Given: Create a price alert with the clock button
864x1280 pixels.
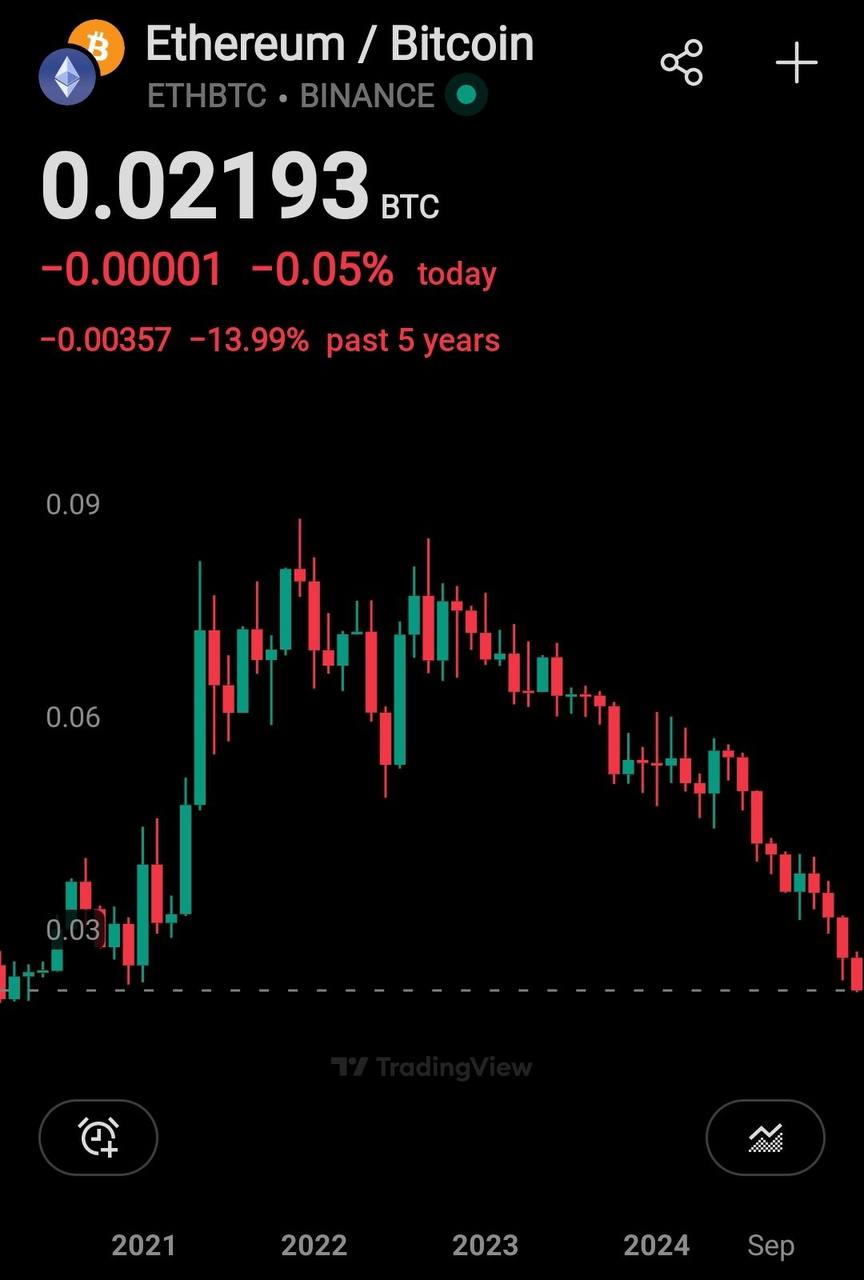Looking at the screenshot, I should pyautogui.click(x=98, y=1137).
